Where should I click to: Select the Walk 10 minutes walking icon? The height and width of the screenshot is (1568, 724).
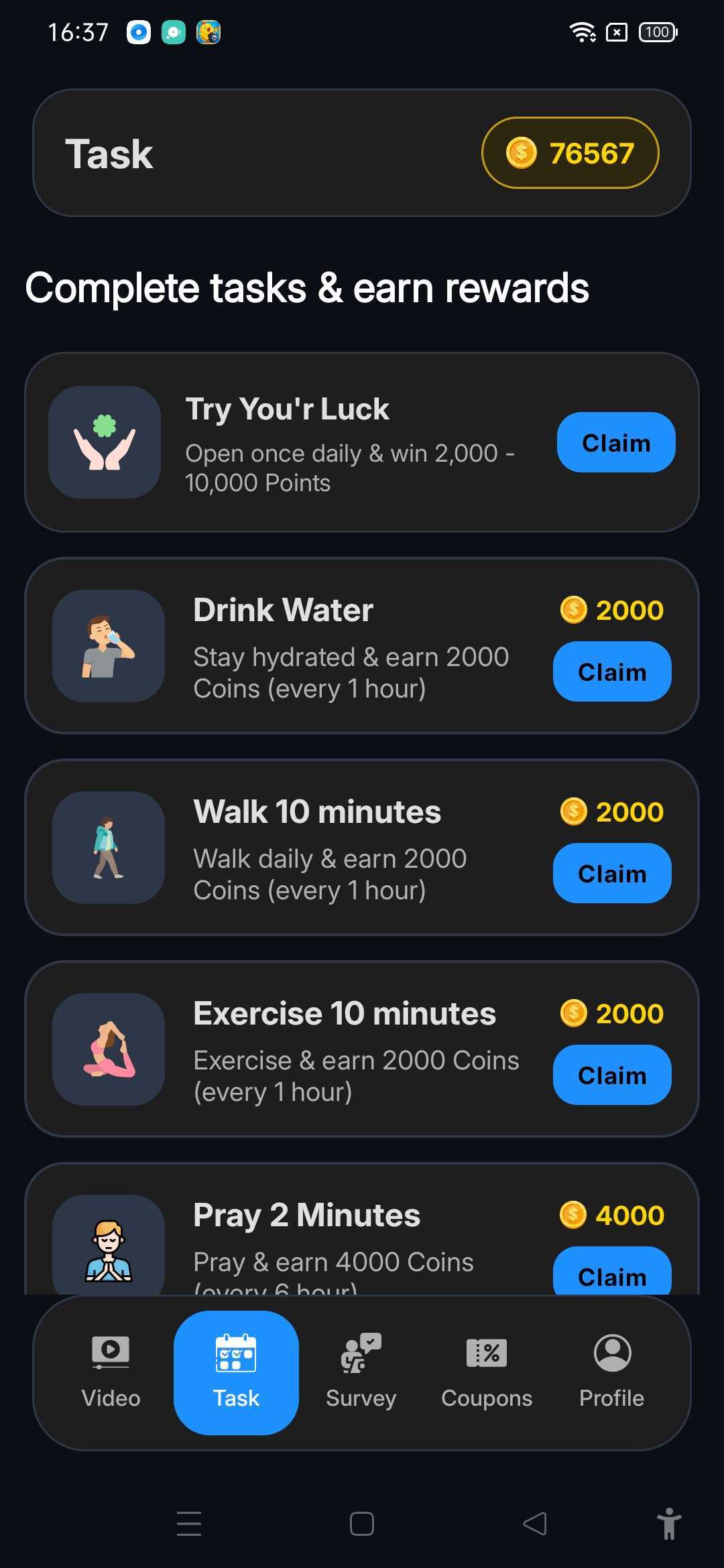(x=108, y=846)
